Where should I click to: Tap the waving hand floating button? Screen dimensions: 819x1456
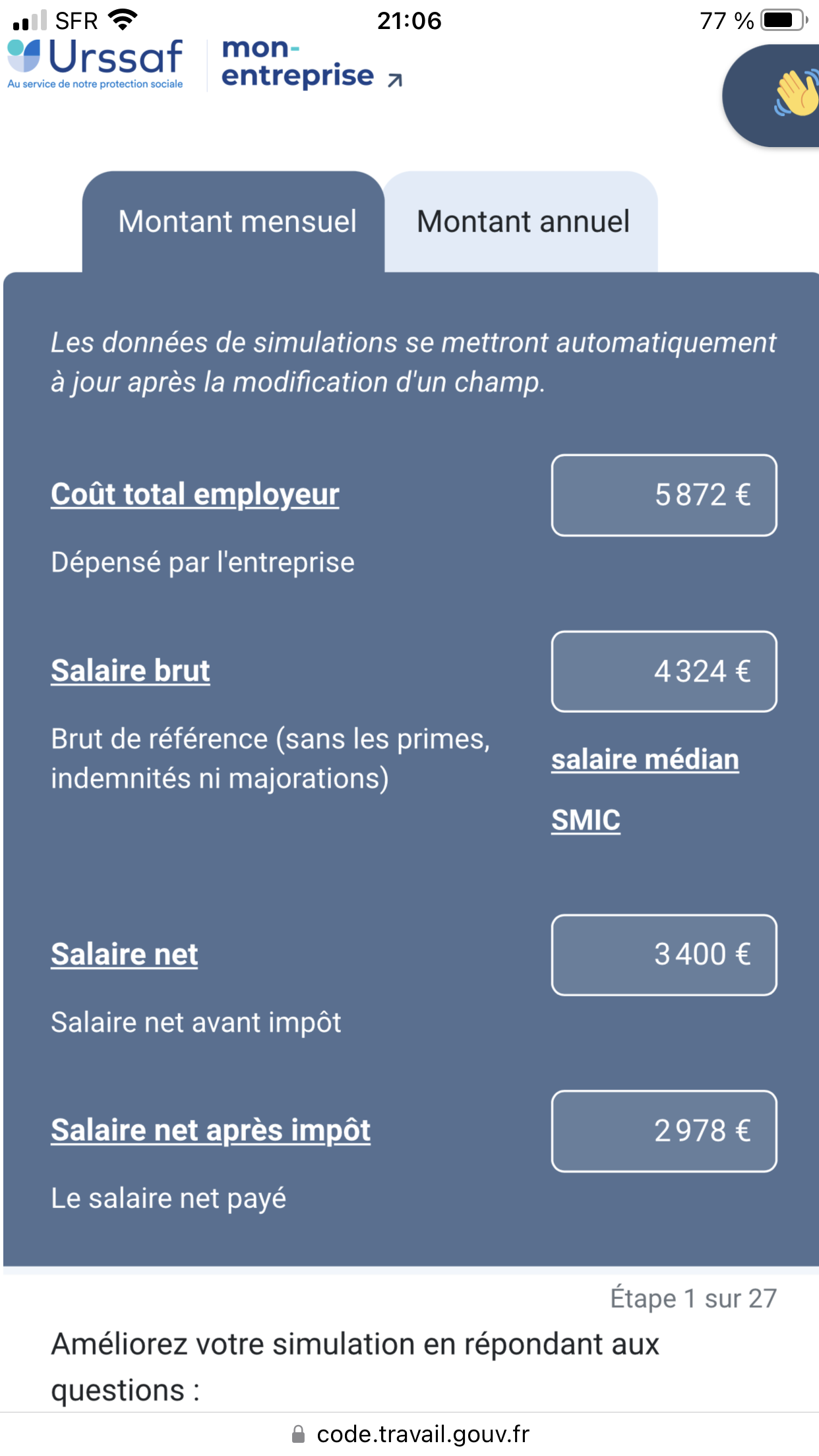click(772, 96)
